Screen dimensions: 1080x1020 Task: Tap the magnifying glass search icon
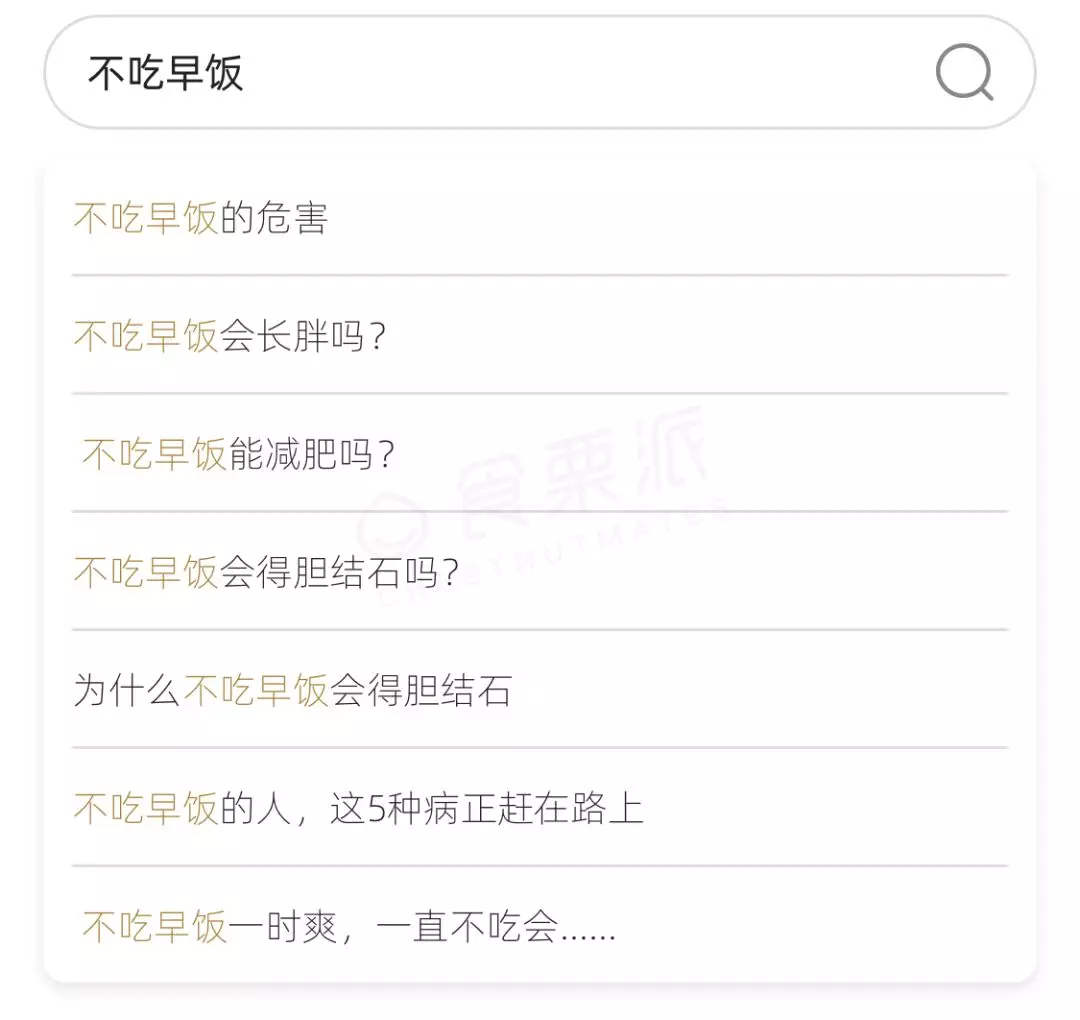tap(964, 72)
